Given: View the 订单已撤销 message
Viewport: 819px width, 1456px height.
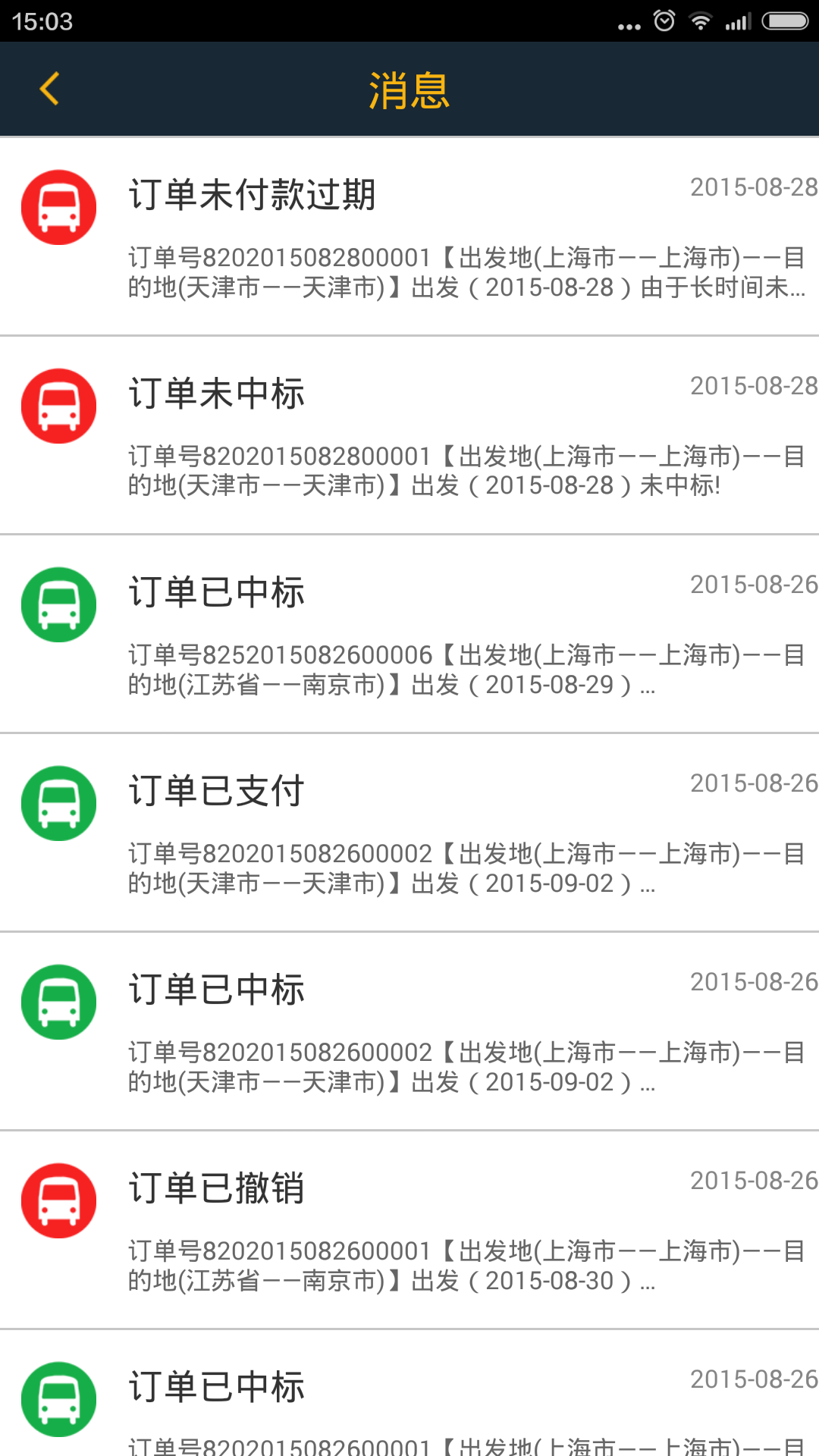Looking at the screenshot, I should 409,1230.
